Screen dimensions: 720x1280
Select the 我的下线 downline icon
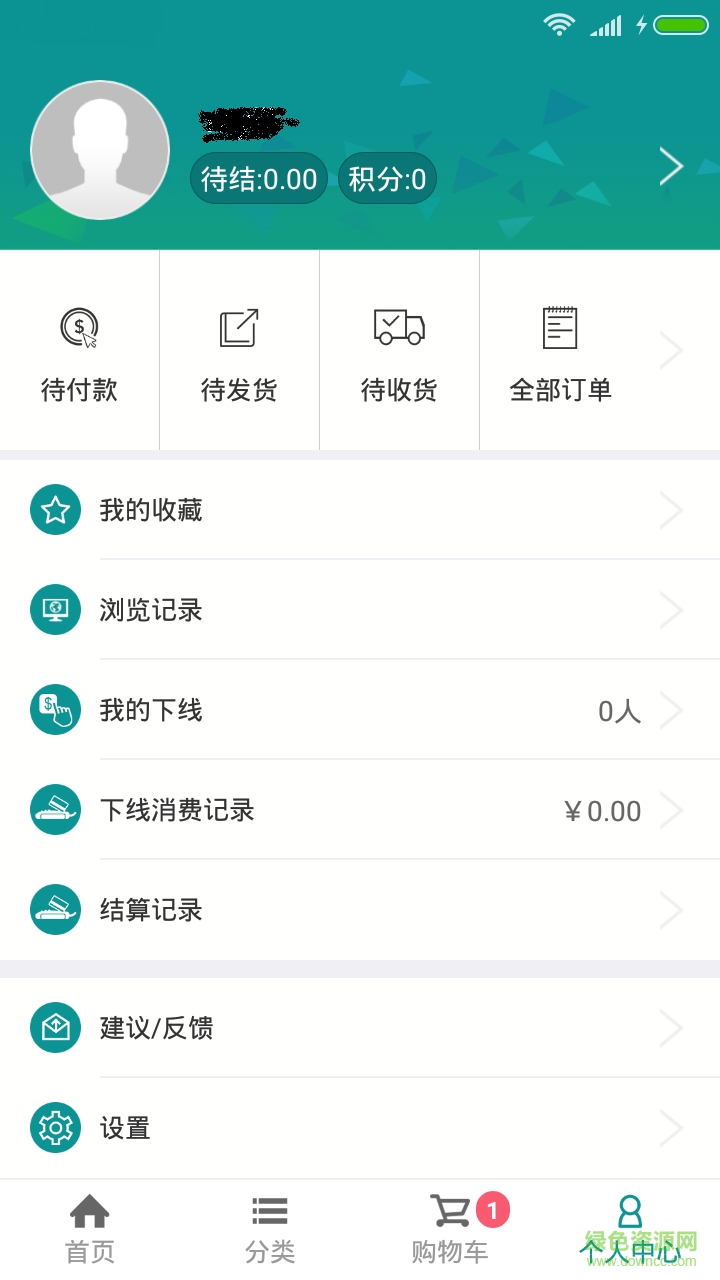55,710
